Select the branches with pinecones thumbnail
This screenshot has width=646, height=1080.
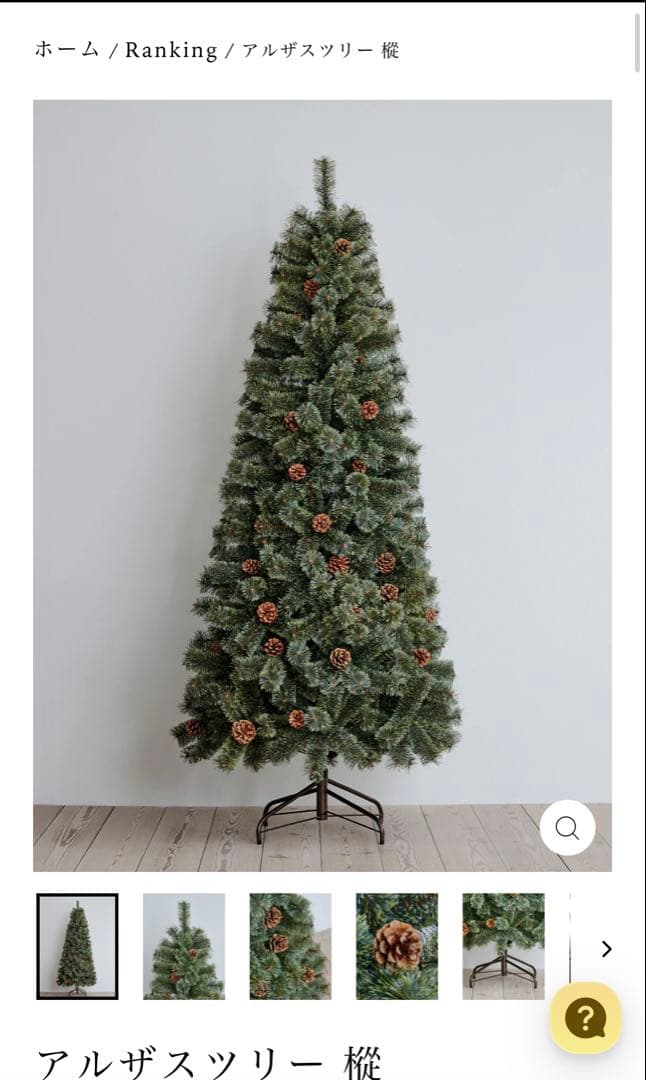click(290, 946)
